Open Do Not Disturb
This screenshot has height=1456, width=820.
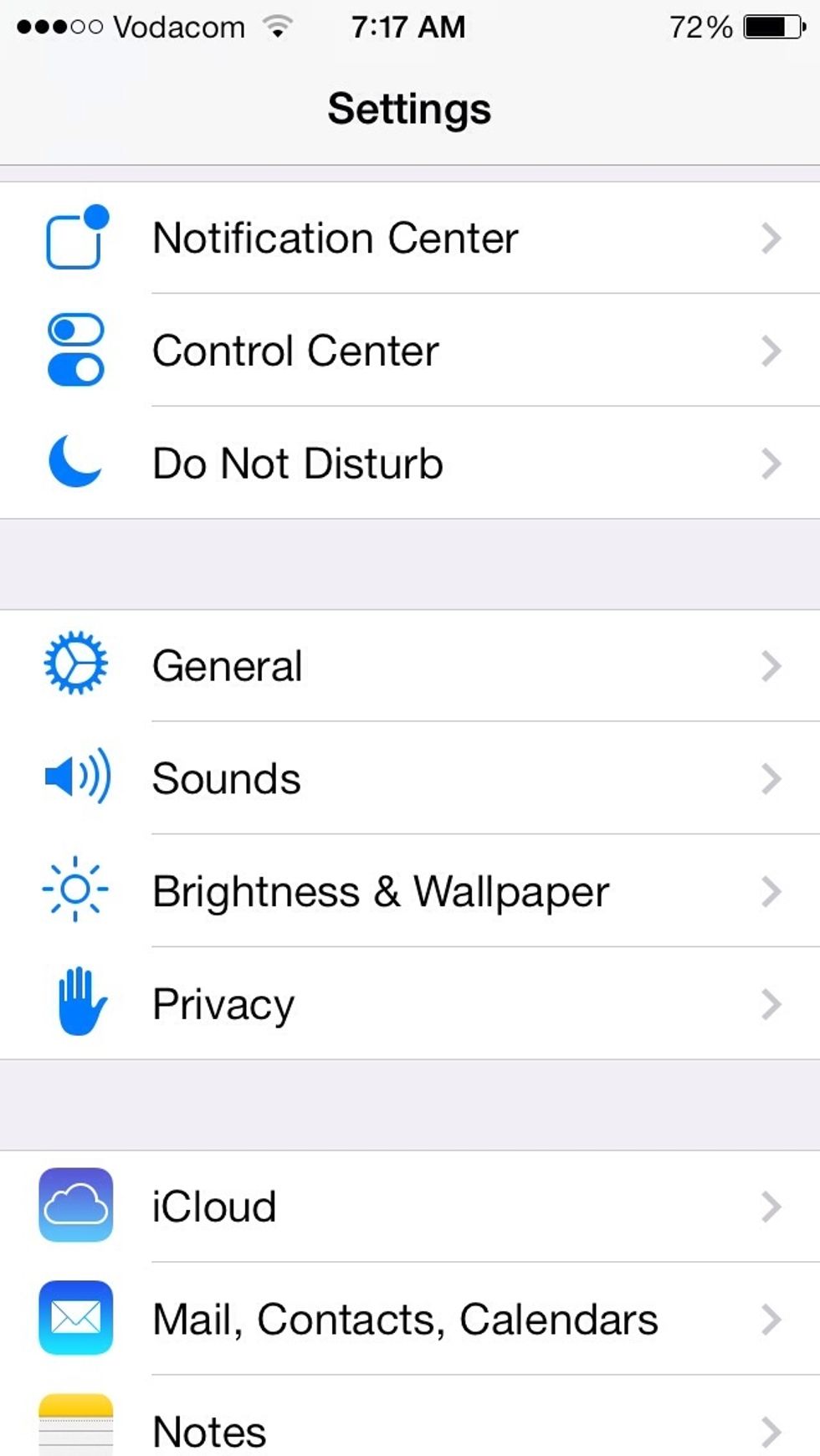point(410,463)
